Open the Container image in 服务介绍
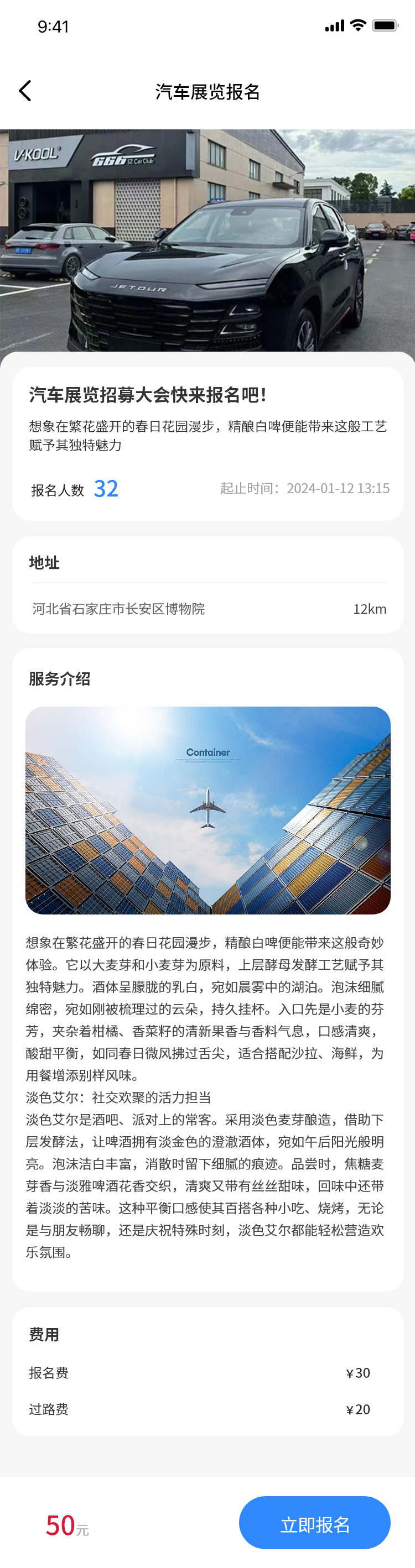Screen dimensions: 415x1568 pos(207,810)
